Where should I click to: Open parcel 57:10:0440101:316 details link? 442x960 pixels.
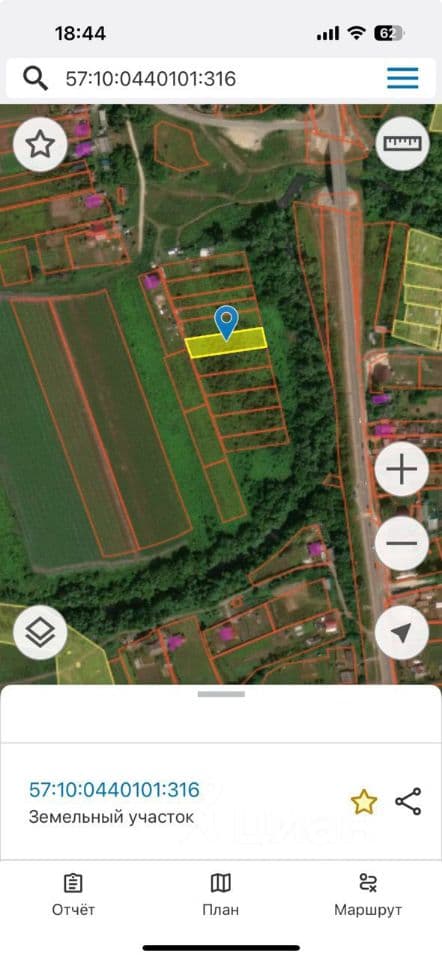point(114,790)
